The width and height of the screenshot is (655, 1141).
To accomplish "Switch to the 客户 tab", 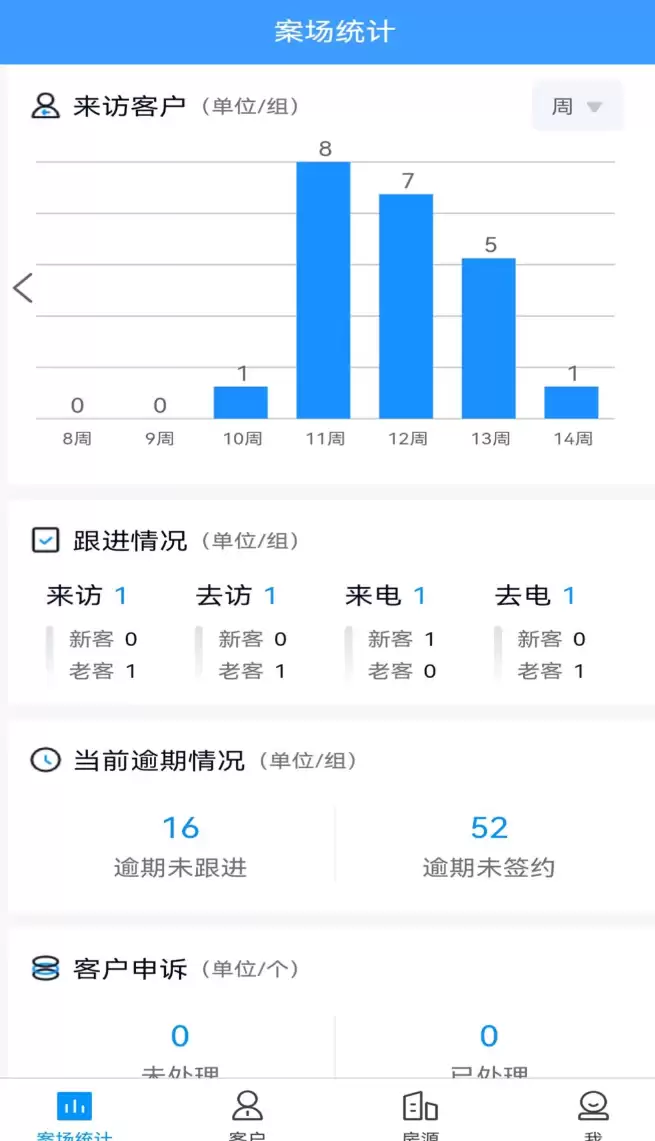I will click(x=247, y=1114).
